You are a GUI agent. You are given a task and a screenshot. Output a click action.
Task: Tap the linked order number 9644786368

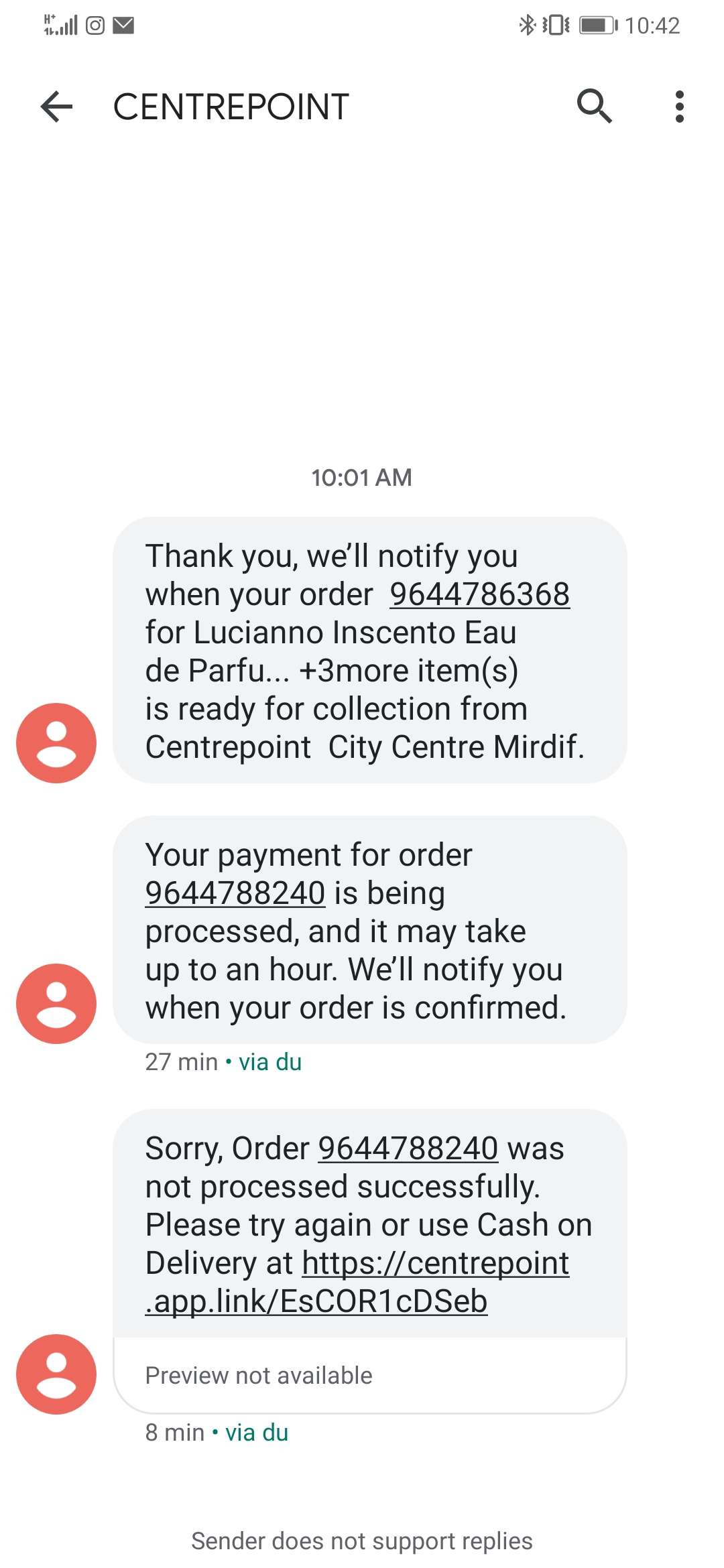click(x=479, y=594)
